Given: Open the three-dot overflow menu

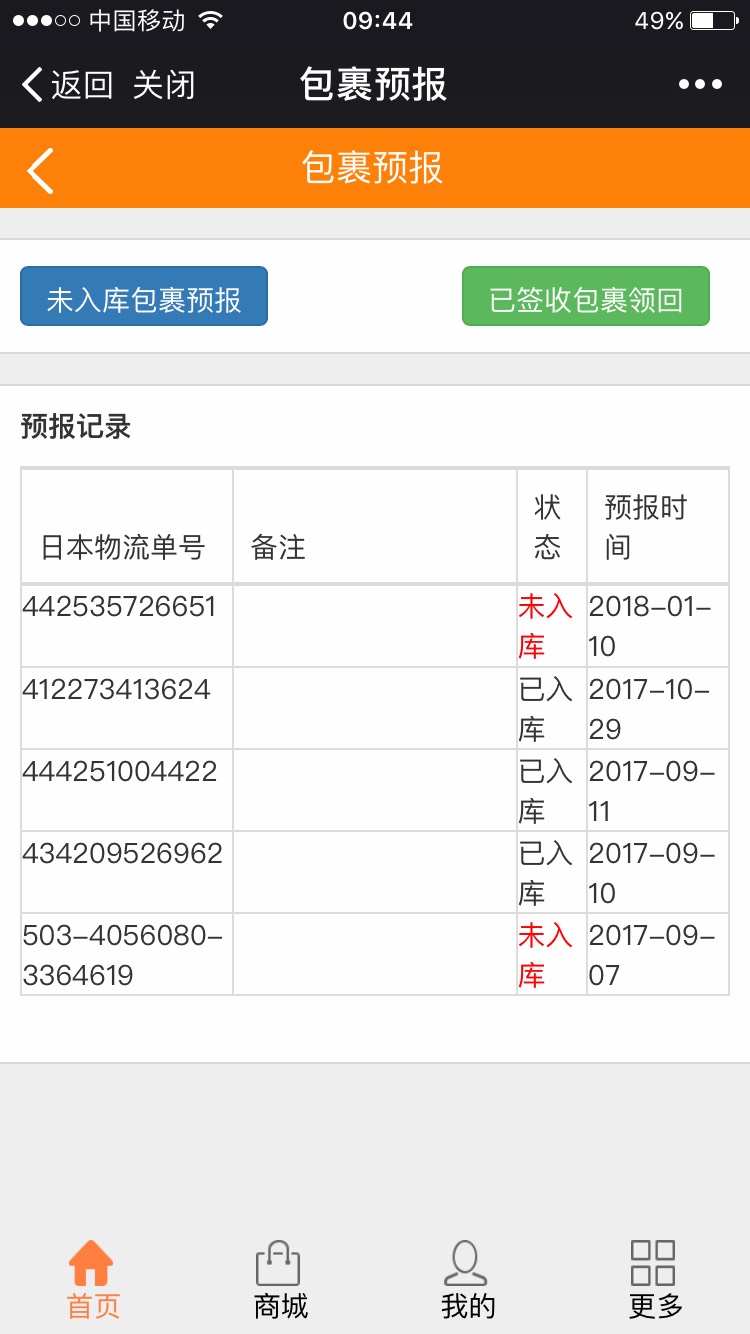Looking at the screenshot, I should pos(700,85).
